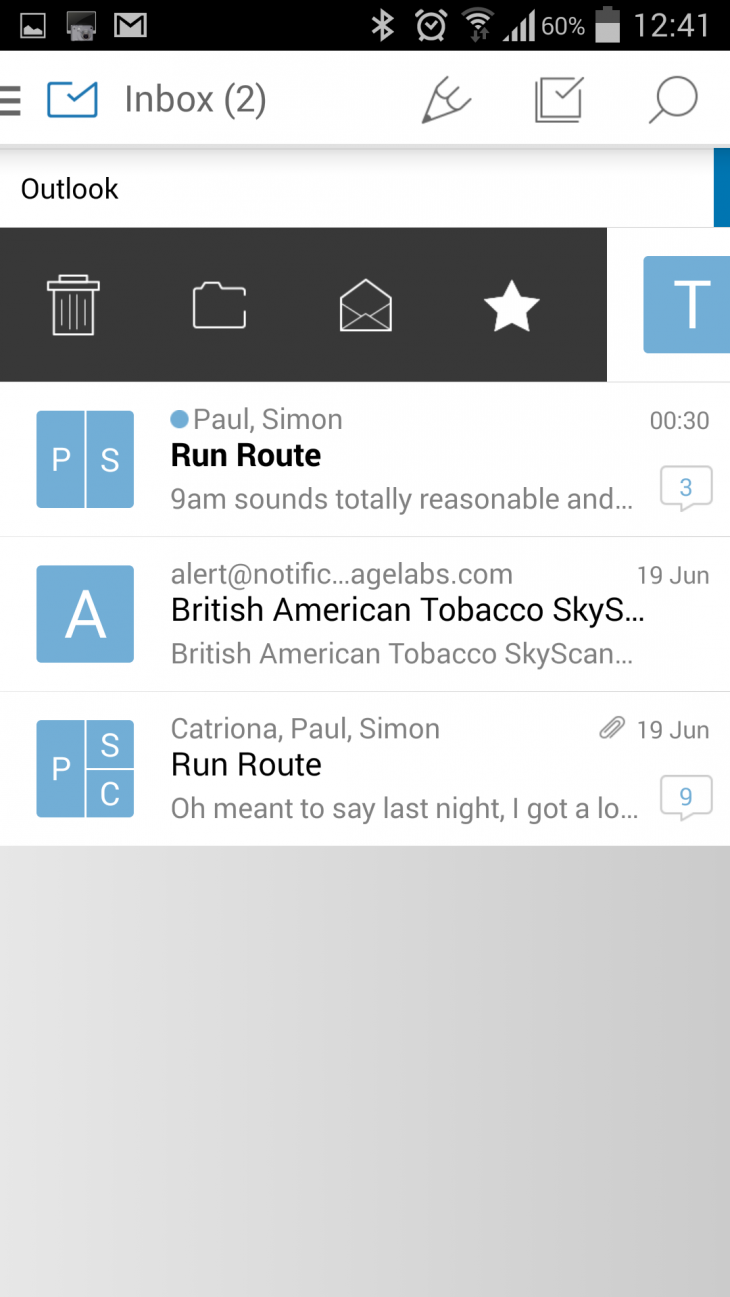
Task: Open the search icon
Action: [x=672, y=99]
